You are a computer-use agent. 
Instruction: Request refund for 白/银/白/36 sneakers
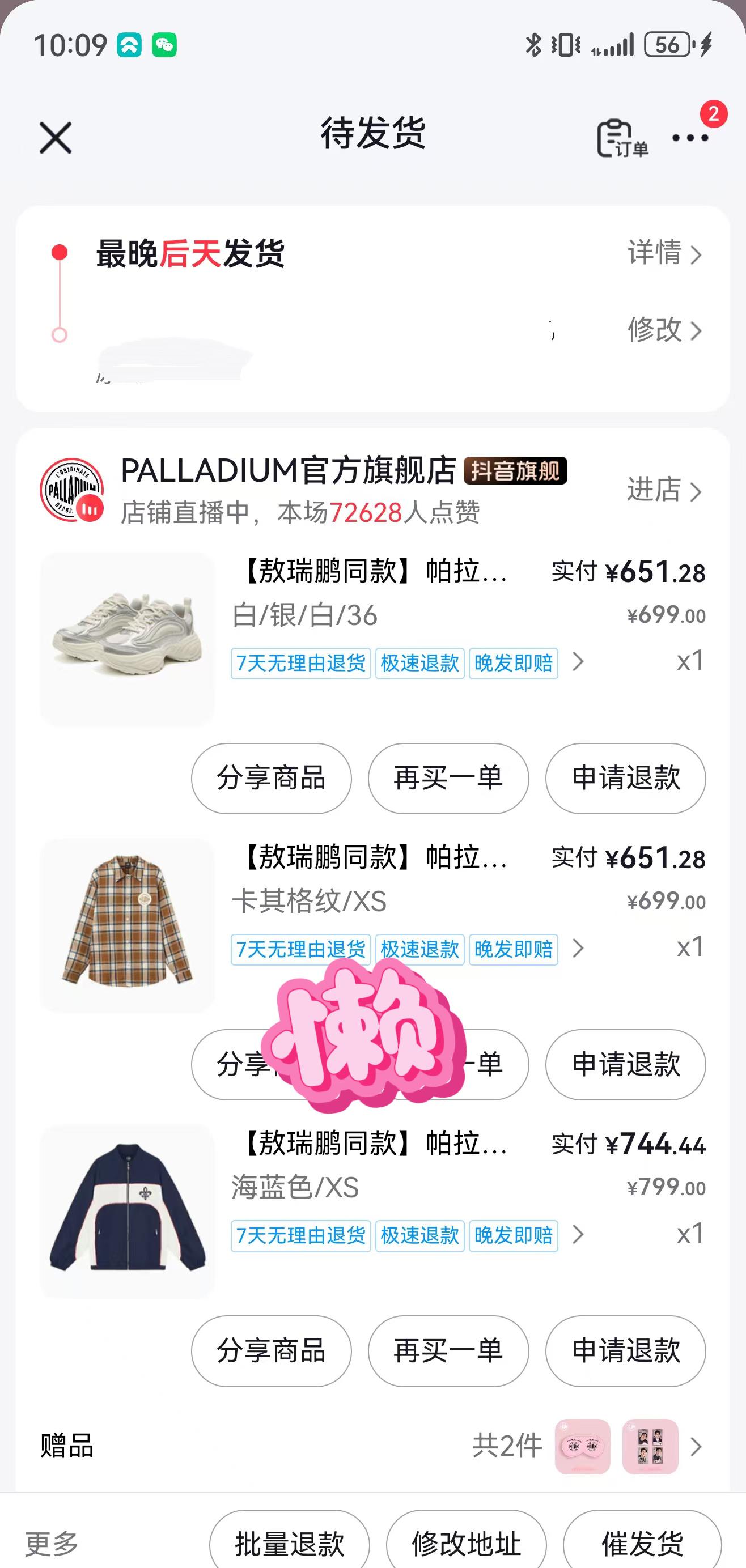click(x=625, y=778)
